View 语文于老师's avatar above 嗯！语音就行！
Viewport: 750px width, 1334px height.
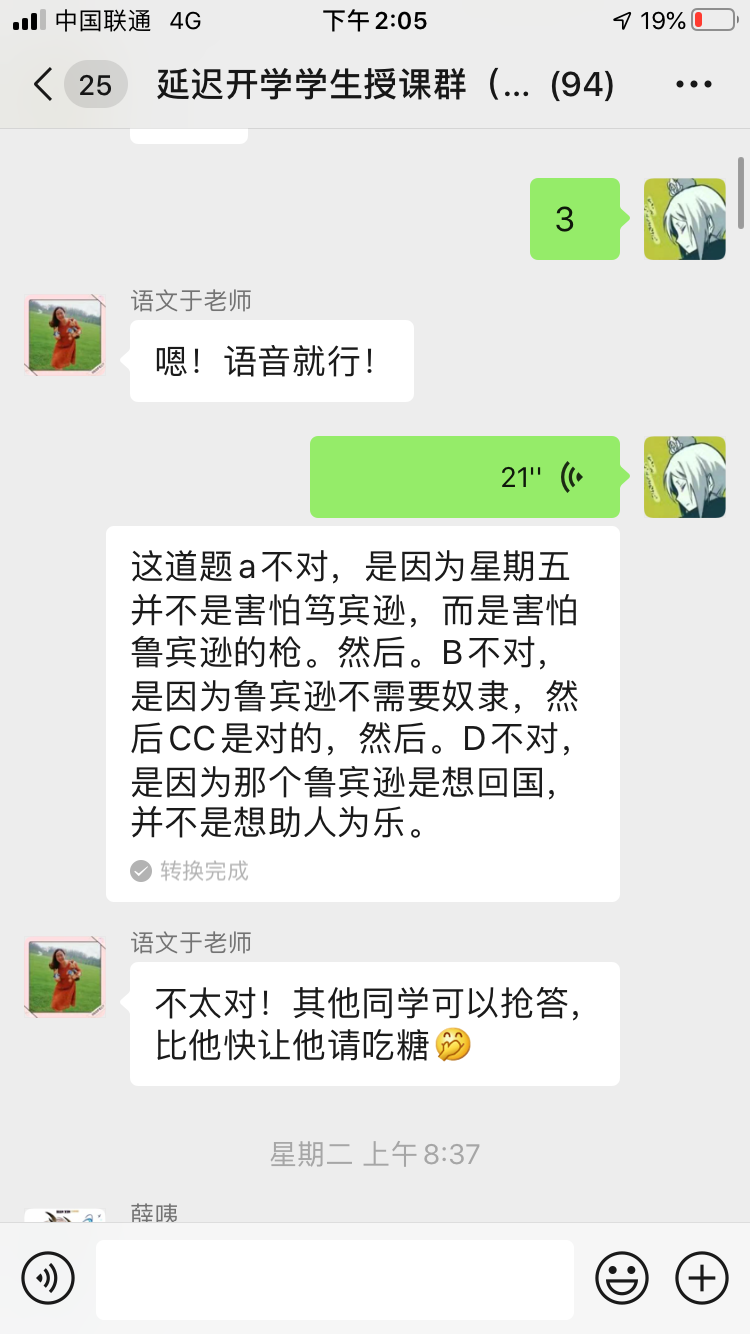65,335
